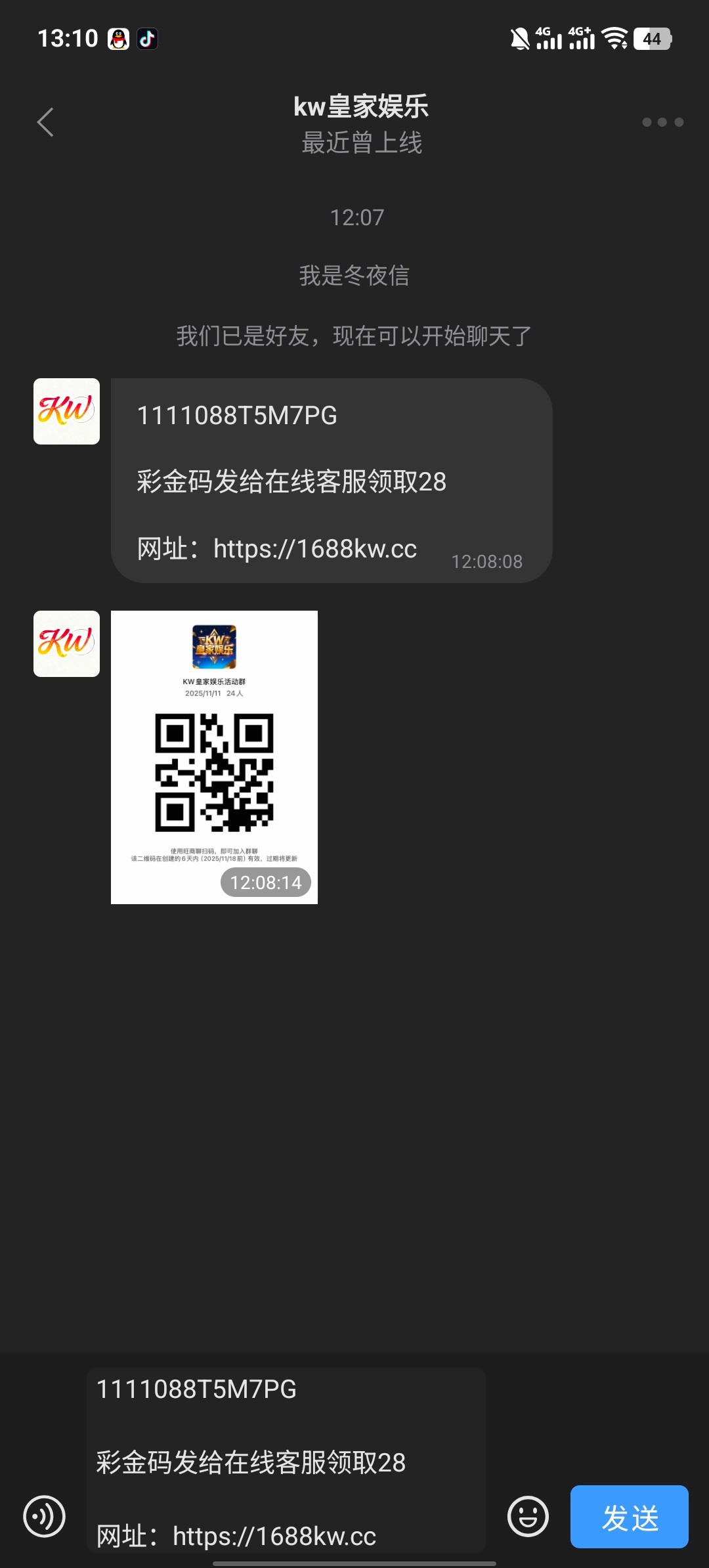The height and width of the screenshot is (1568, 709).
Task: Go back from the kw皇家娱乐 chat
Action: click(45, 122)
